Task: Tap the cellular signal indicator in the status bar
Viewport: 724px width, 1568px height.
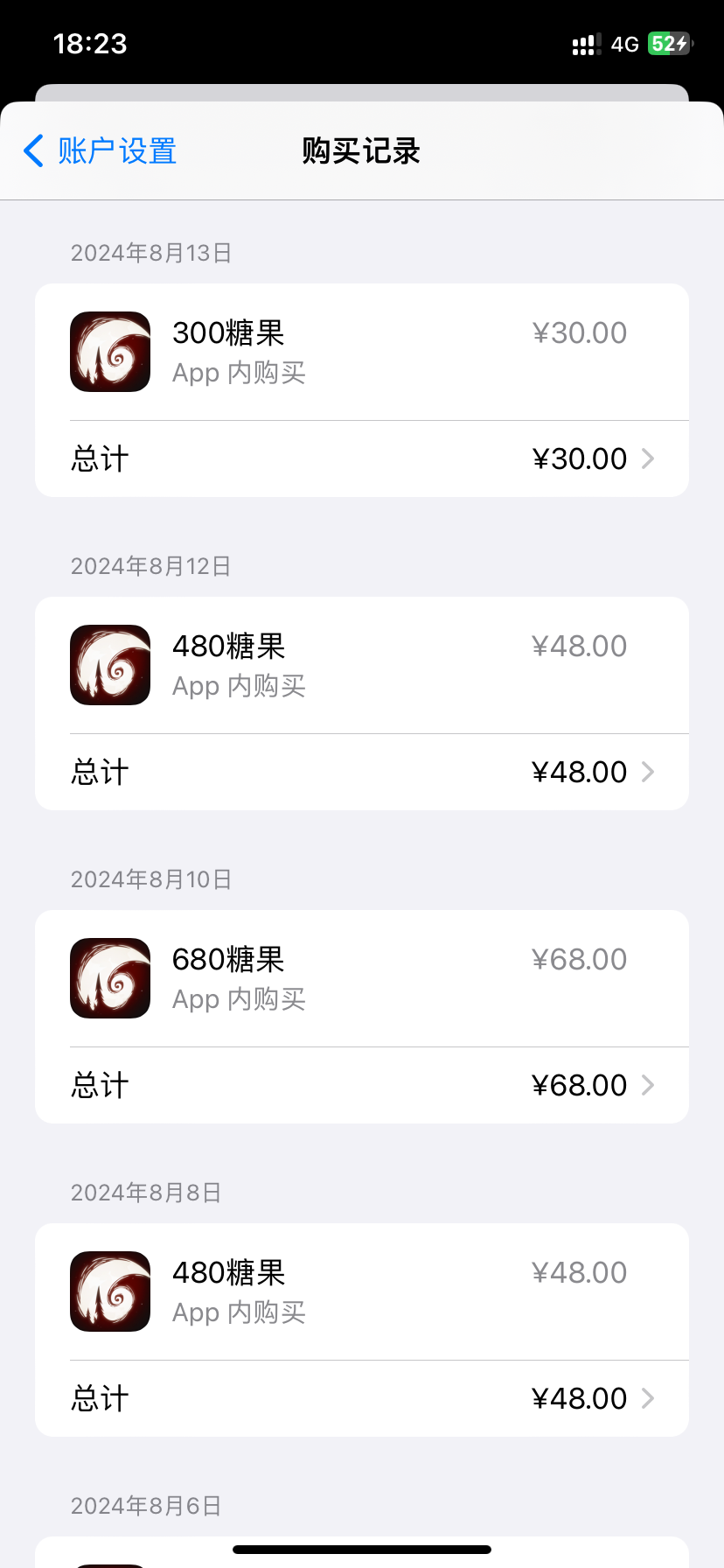Action: pyautogui.click(x=582, y=43)
